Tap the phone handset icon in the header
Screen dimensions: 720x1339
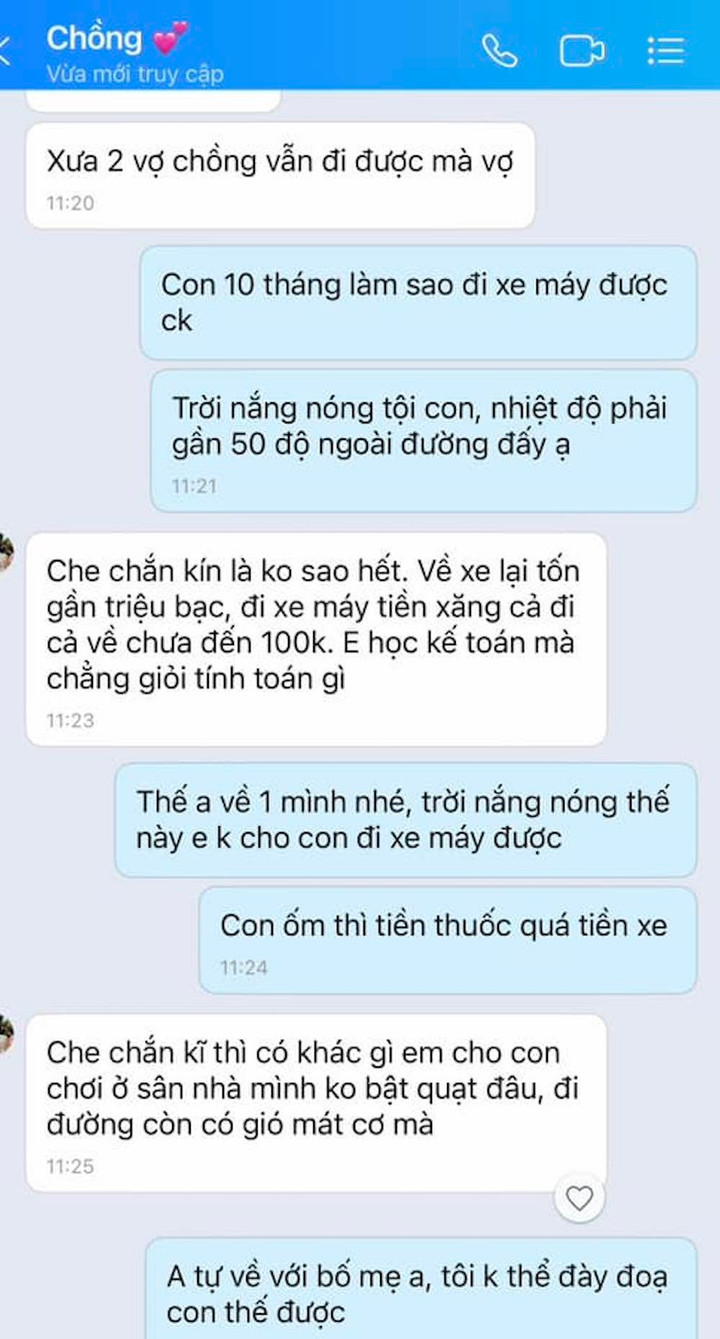(x=498, y=50)
